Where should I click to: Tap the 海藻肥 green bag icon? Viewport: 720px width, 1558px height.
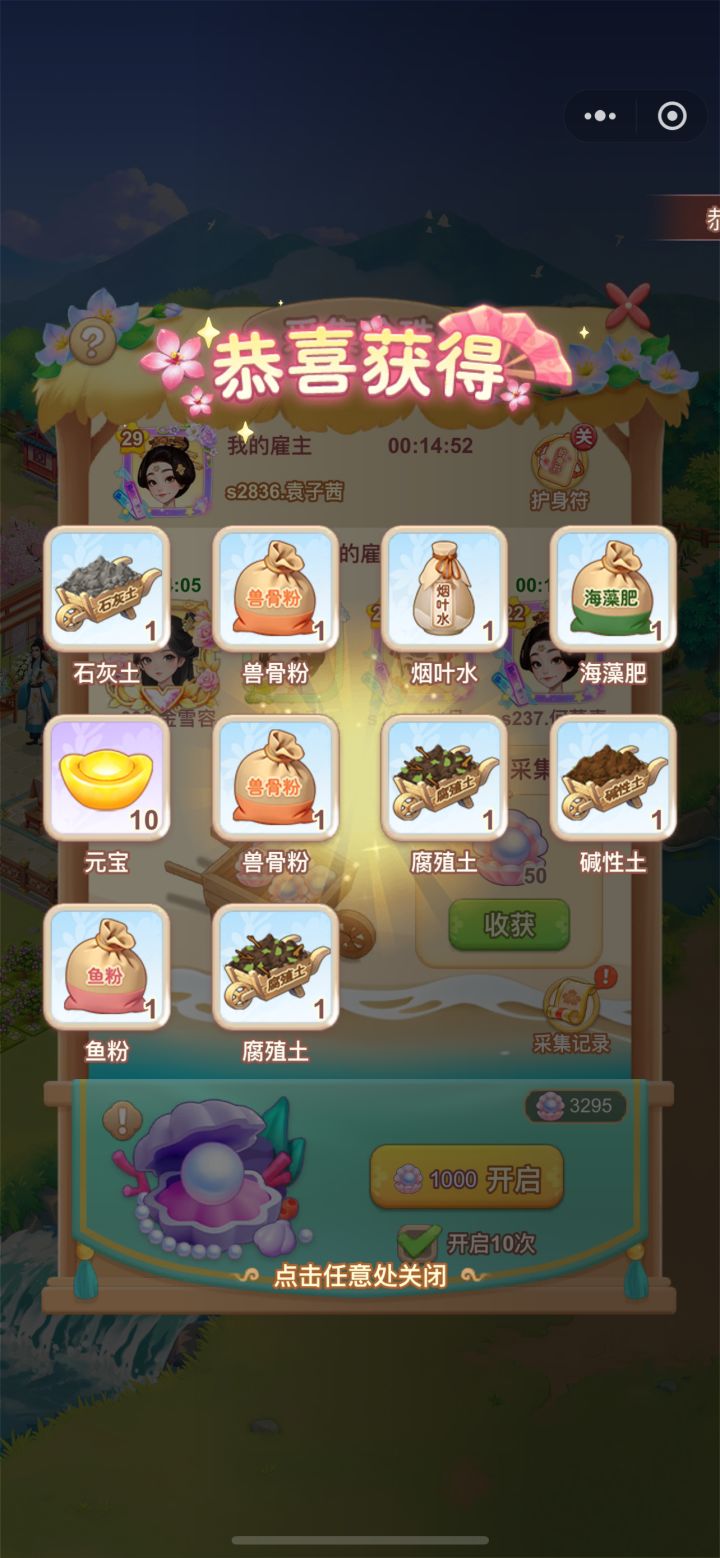[611, 589]
